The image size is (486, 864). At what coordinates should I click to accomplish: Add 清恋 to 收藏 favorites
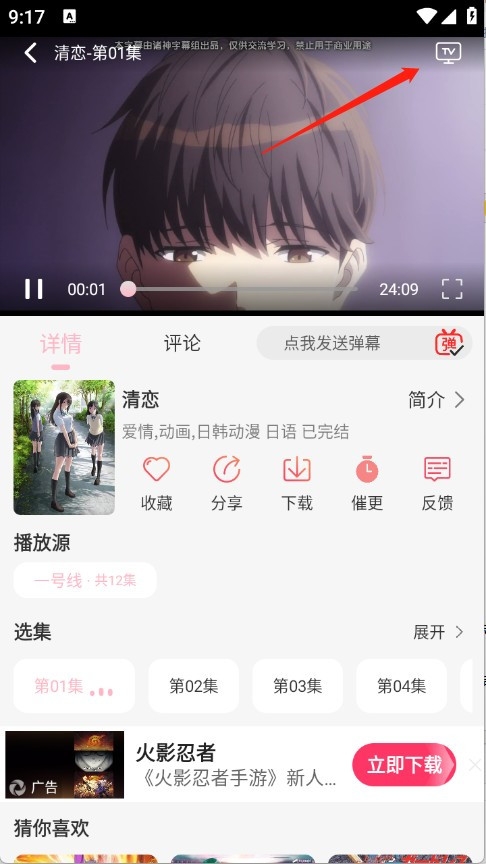coord(156,483)
